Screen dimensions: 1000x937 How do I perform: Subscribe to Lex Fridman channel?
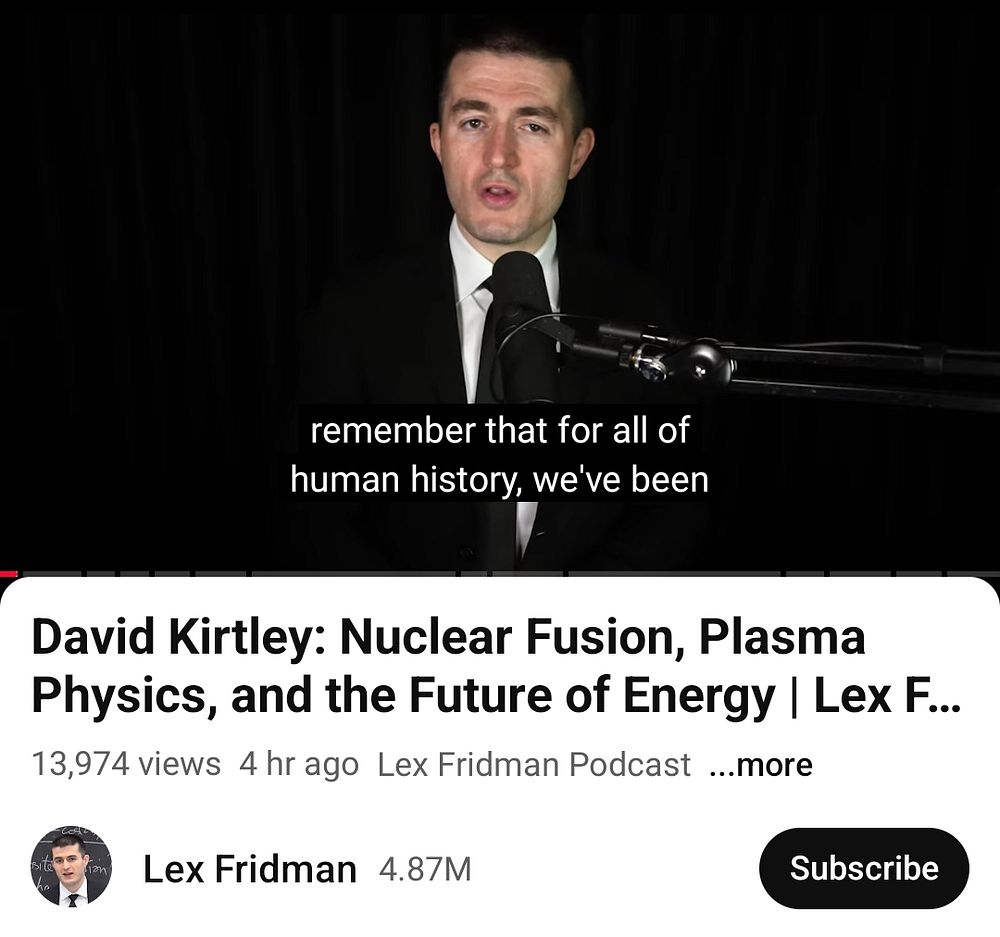(x=864, y=868)
